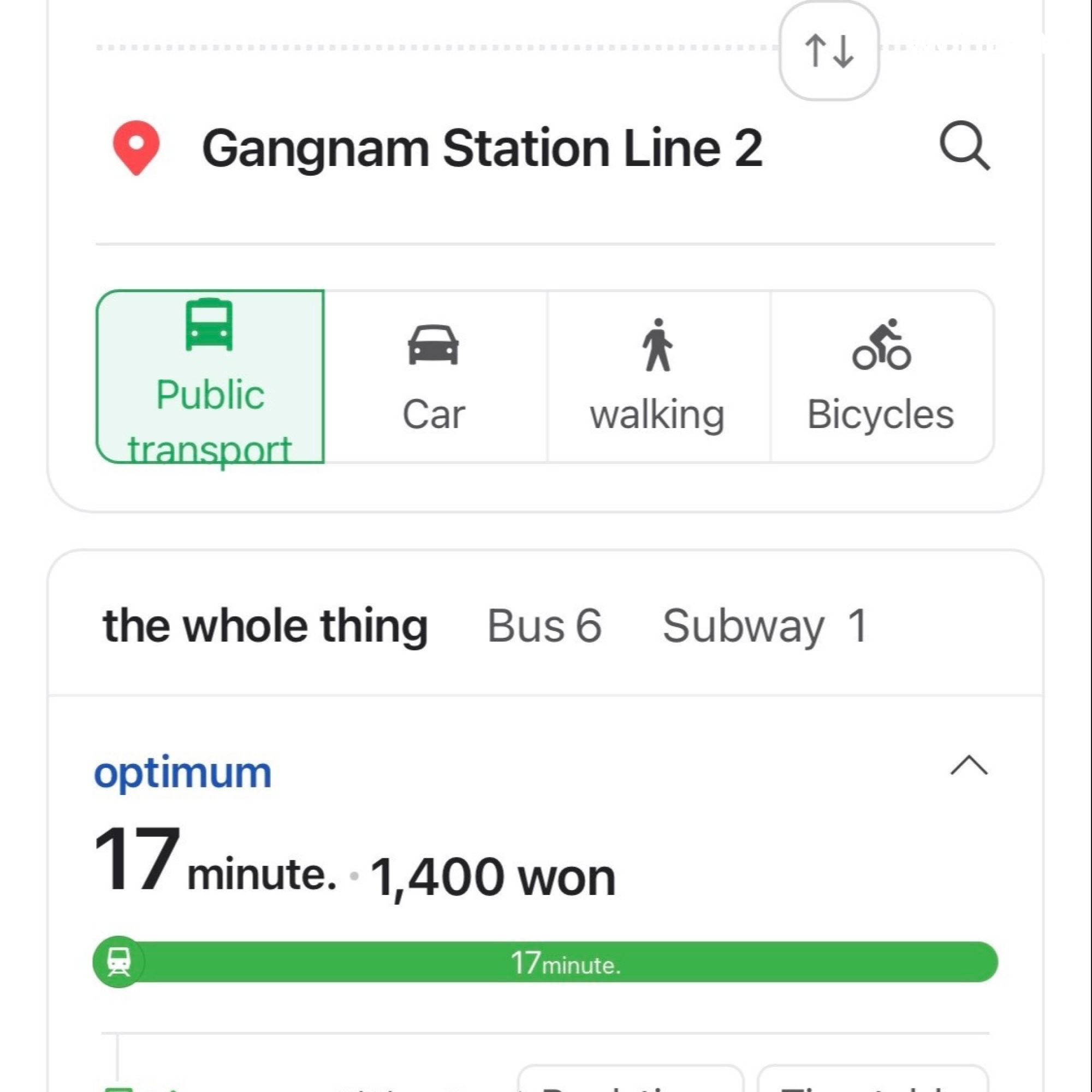The image size is (1092, 1092).
Task: Tap the search magnifier icon
Action: pos(964,146)
